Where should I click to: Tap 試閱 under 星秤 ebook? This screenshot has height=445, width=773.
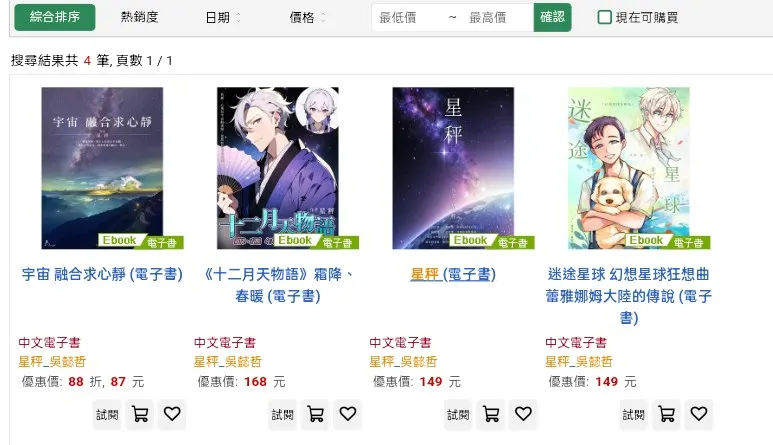[458, 414]
